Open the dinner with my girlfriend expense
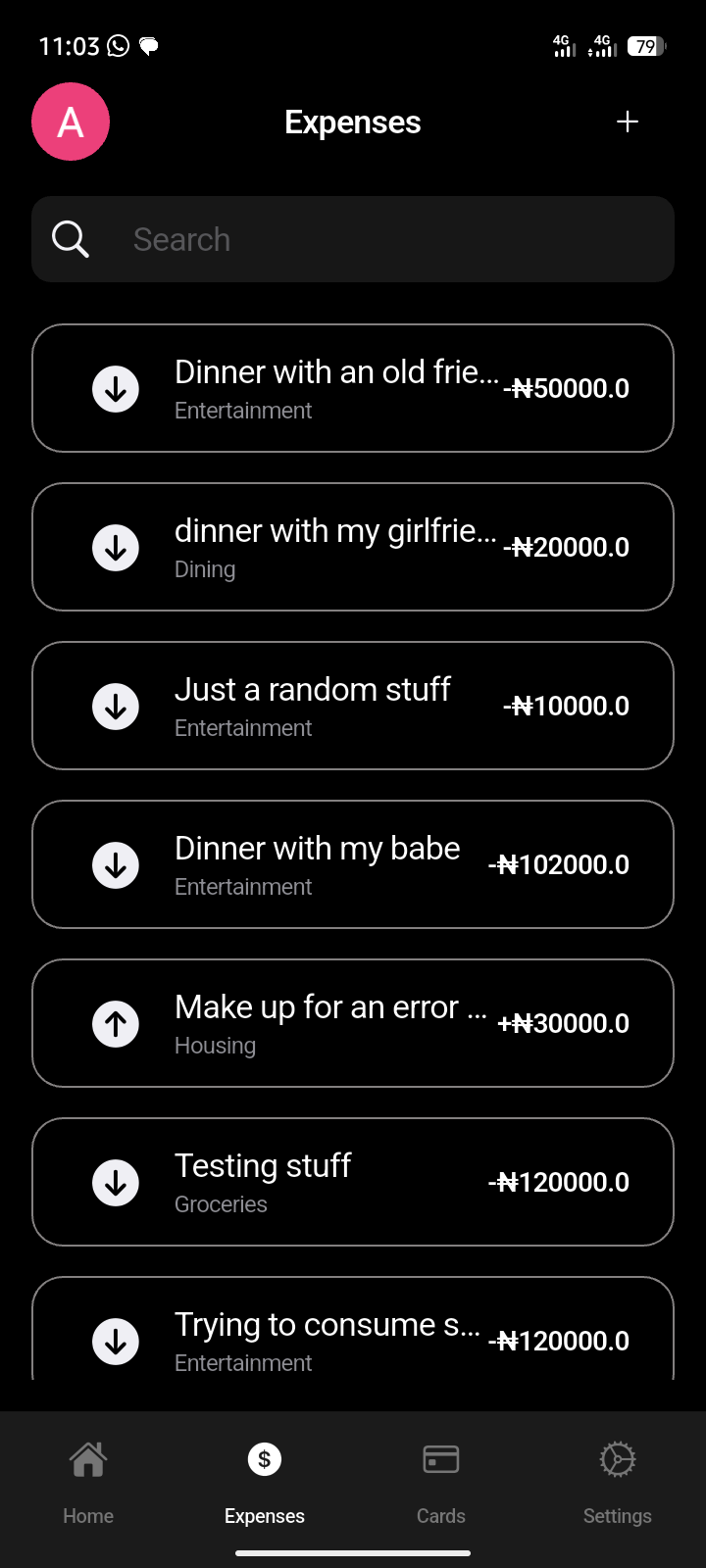 point(353,547)
